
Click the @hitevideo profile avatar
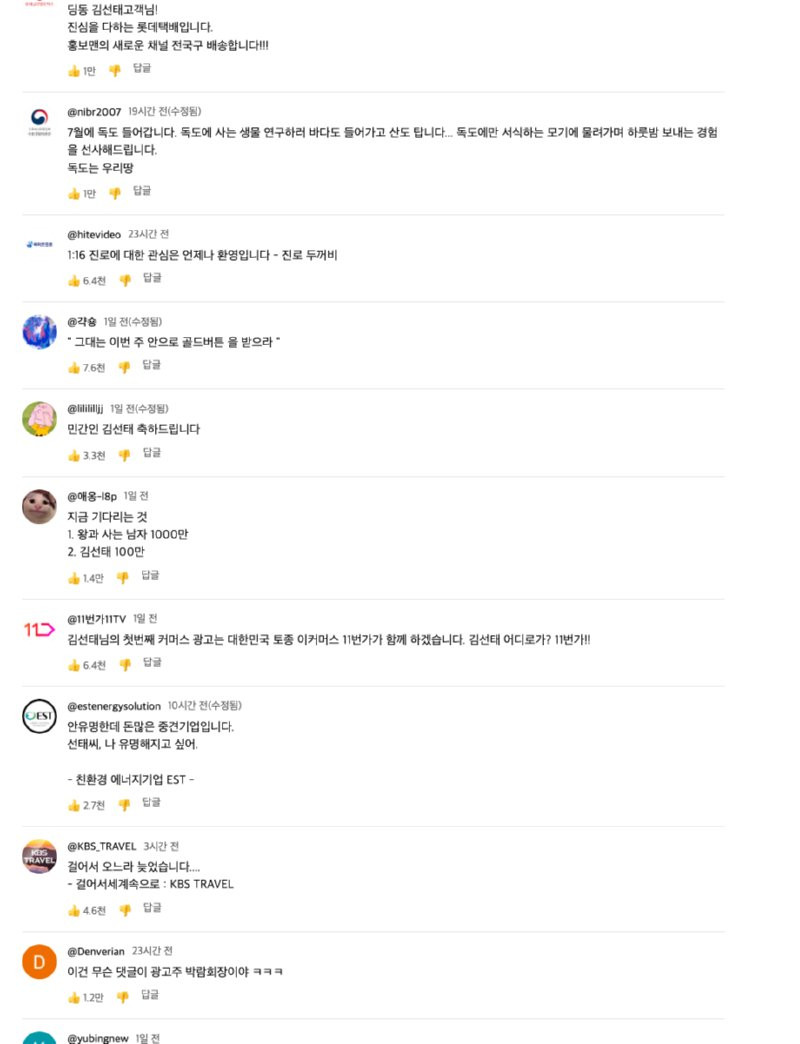click(39, 243)
